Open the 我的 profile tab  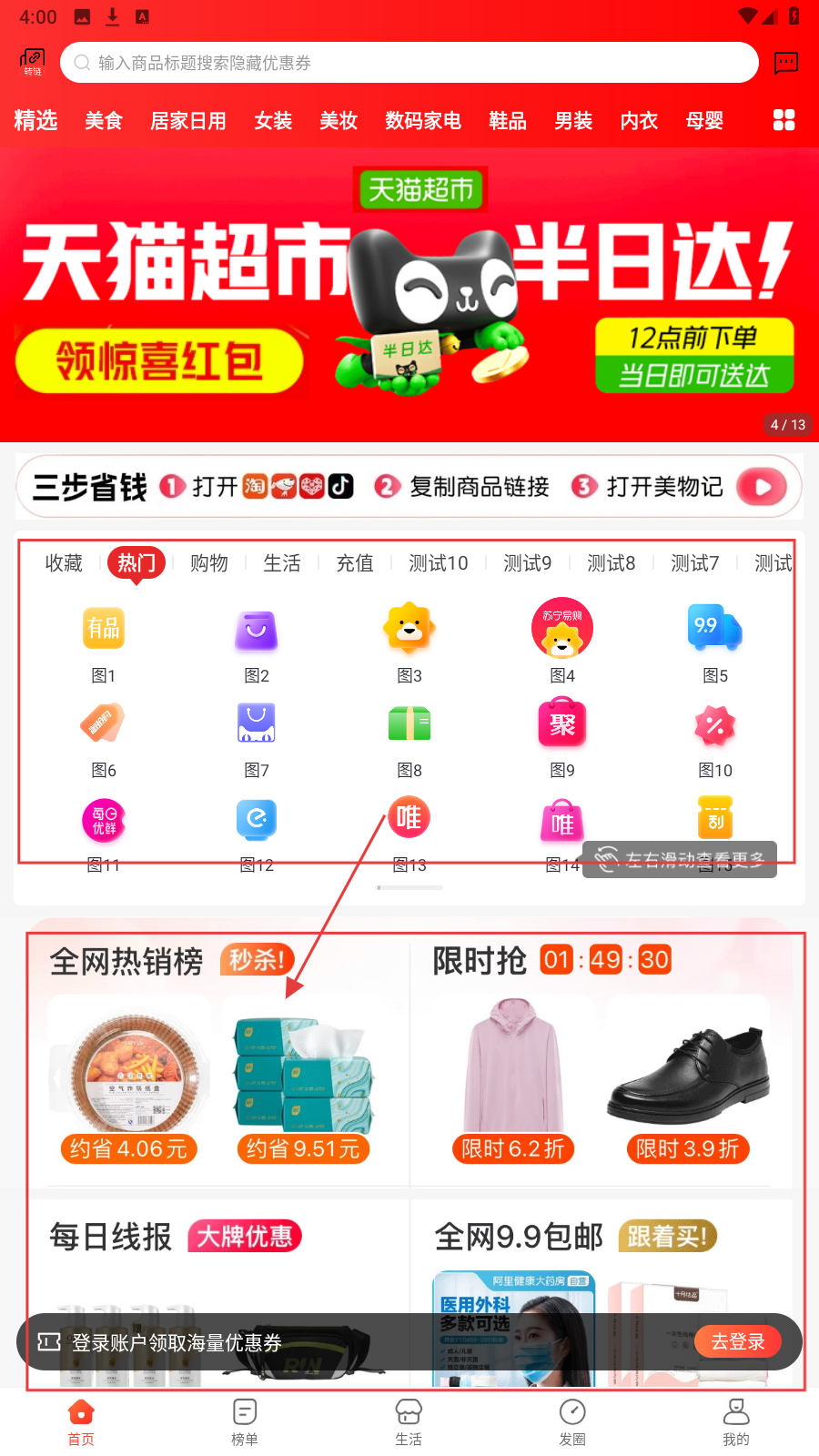735,1421
